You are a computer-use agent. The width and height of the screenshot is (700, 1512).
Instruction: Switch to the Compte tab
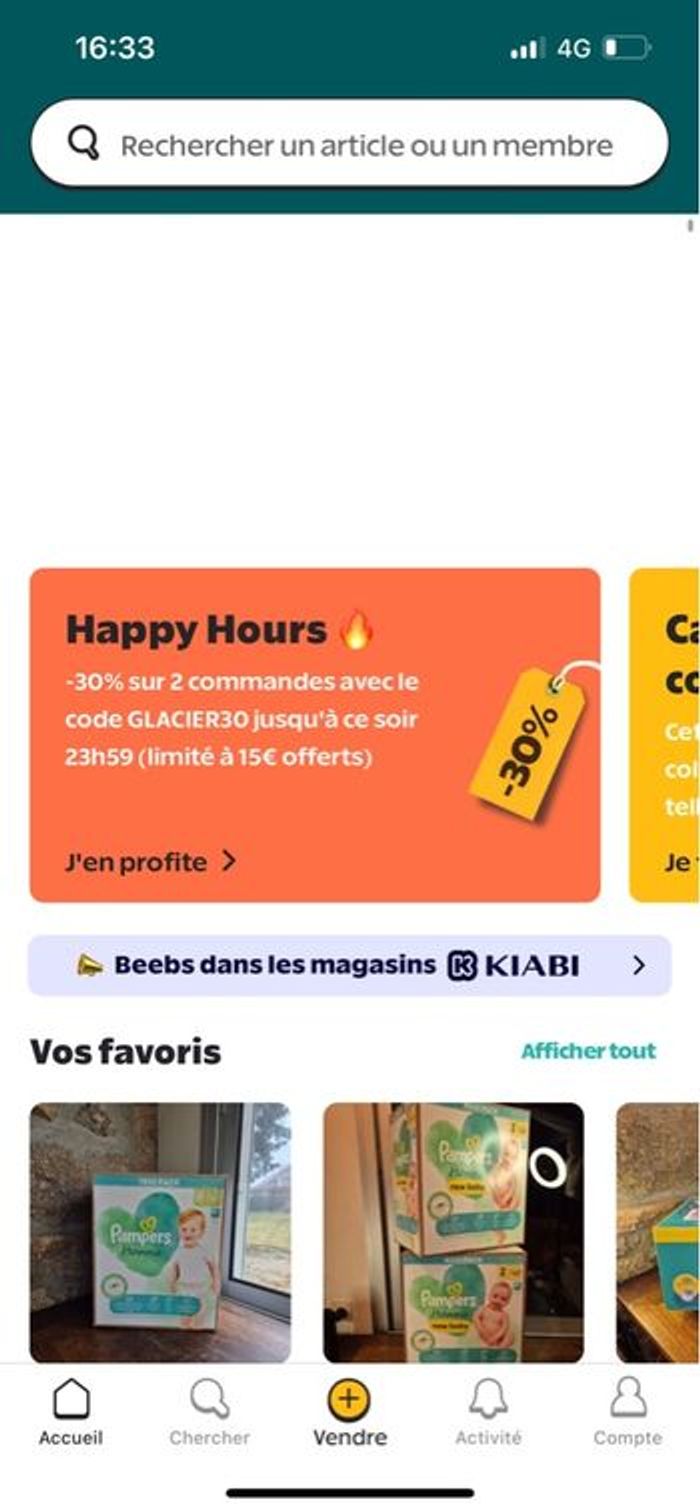point(627,1412)
